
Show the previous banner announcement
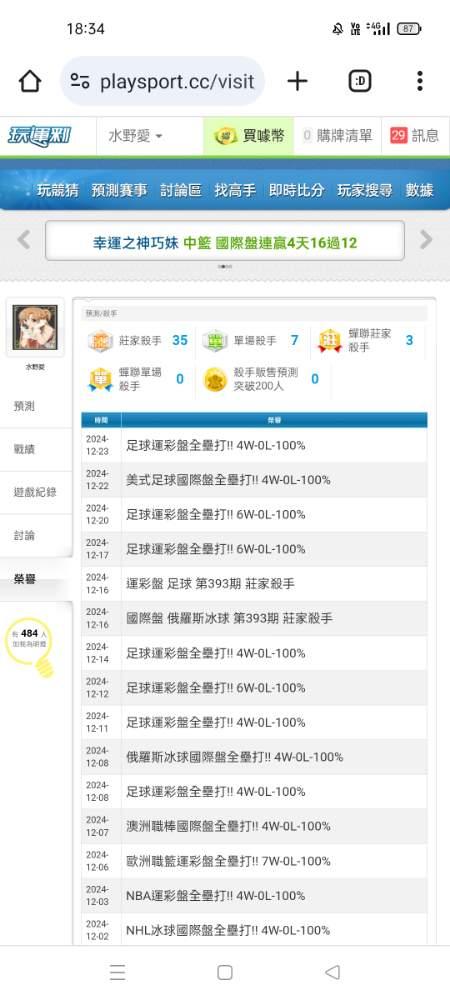pos(24,240)
